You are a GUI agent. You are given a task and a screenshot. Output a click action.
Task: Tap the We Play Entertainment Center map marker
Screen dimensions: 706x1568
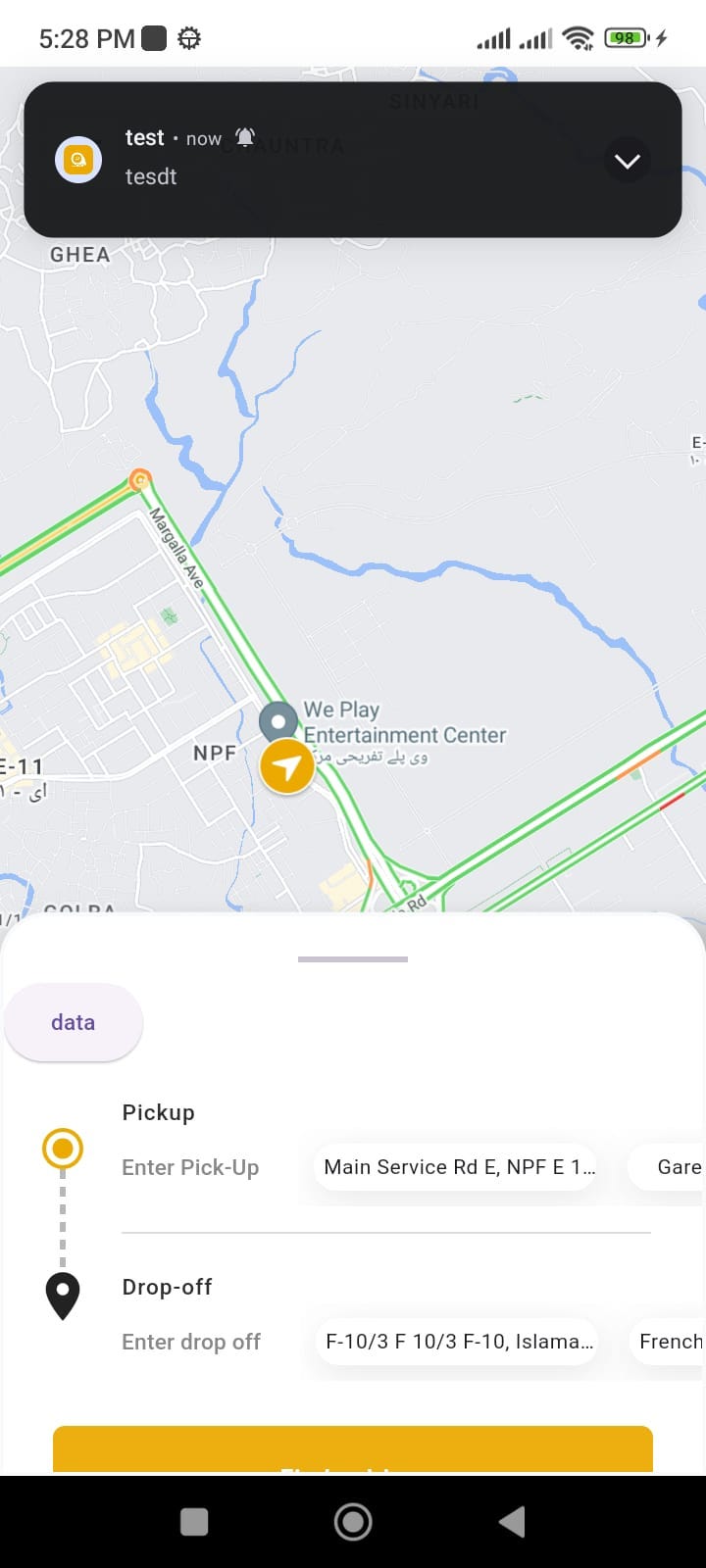(x=278, y=720)
